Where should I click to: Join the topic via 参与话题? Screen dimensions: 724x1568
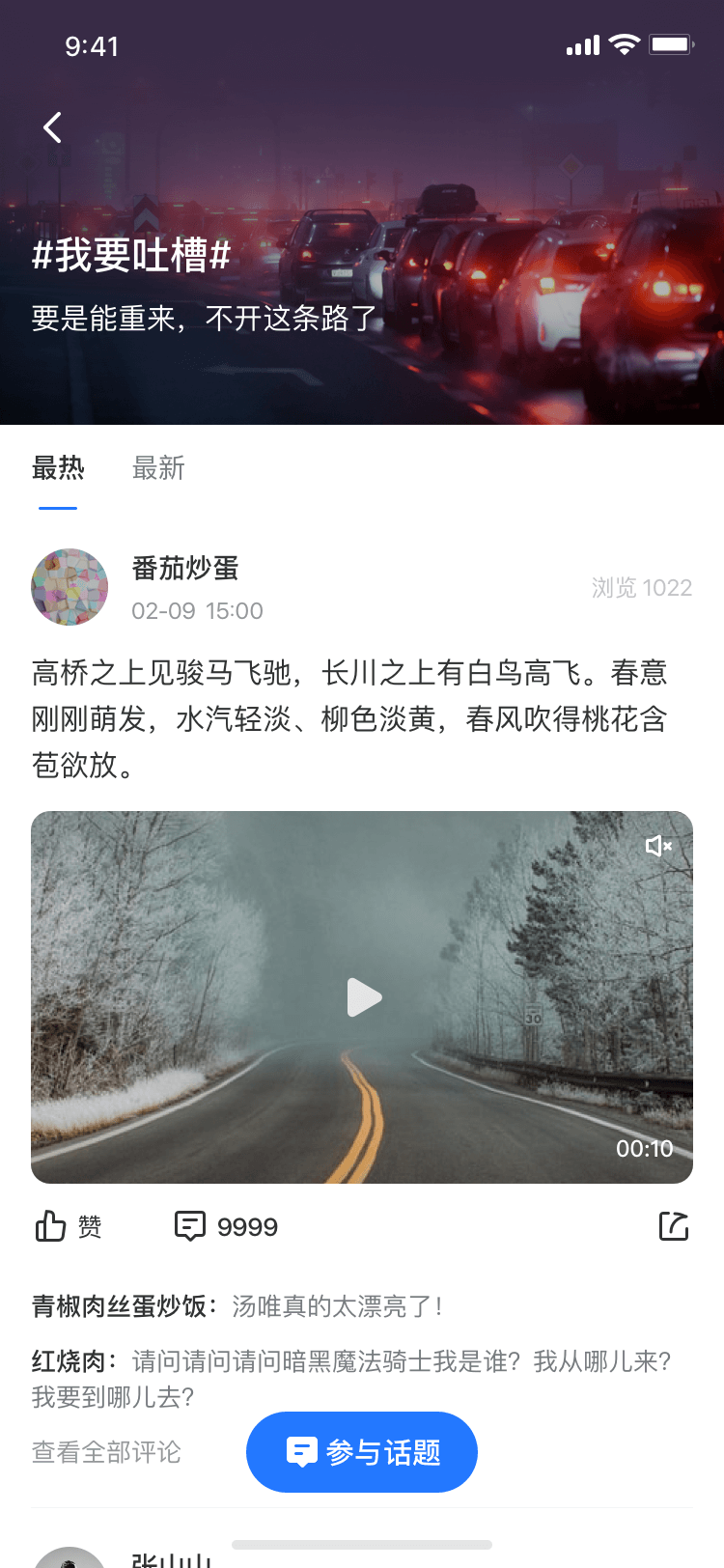(x=362, y=1452)
